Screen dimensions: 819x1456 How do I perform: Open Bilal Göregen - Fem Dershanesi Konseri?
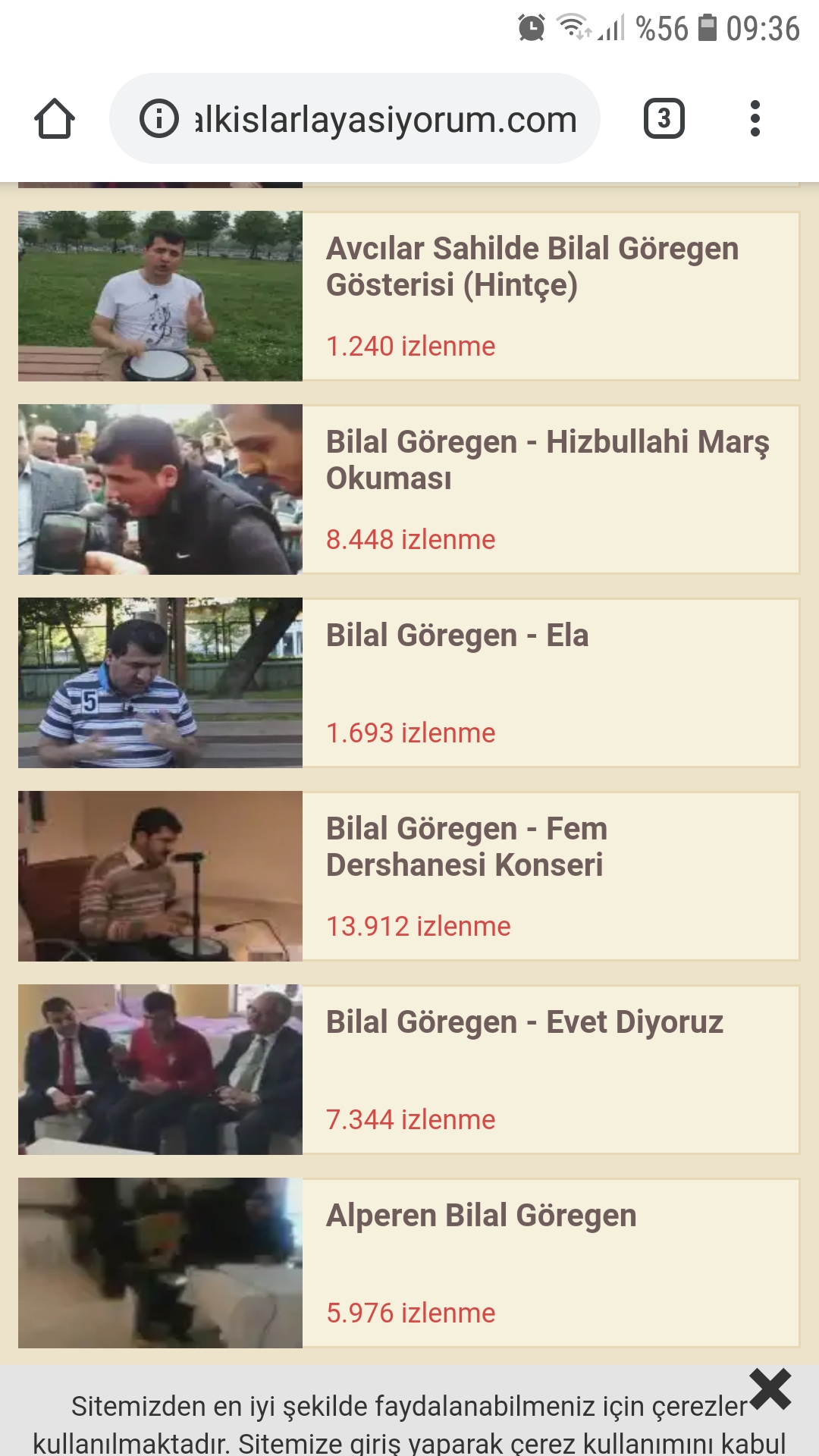[466, 846]
